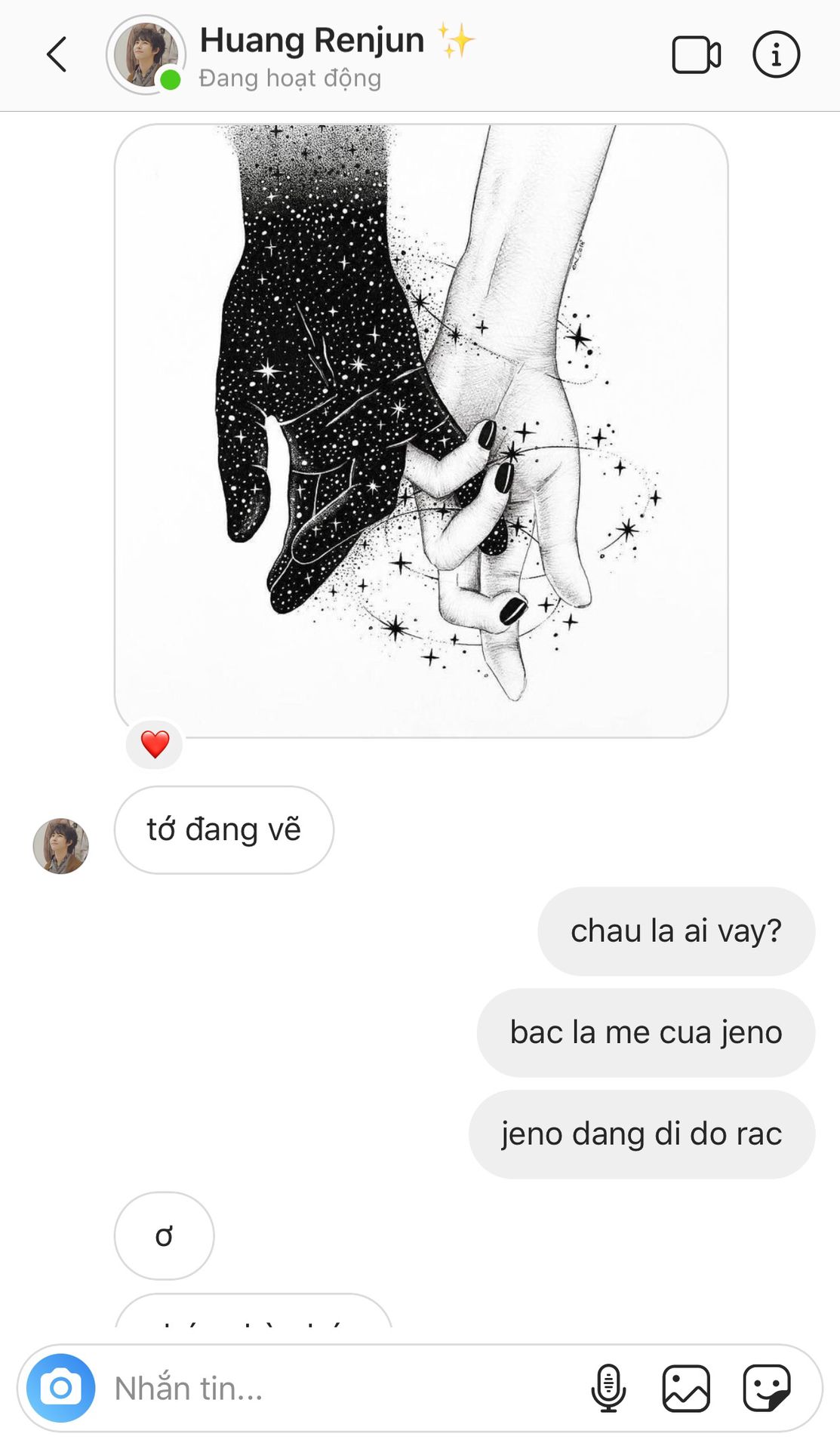View the shared hands drawing image
Viewport: 840px width, 1449px height.
click(421, 430)
